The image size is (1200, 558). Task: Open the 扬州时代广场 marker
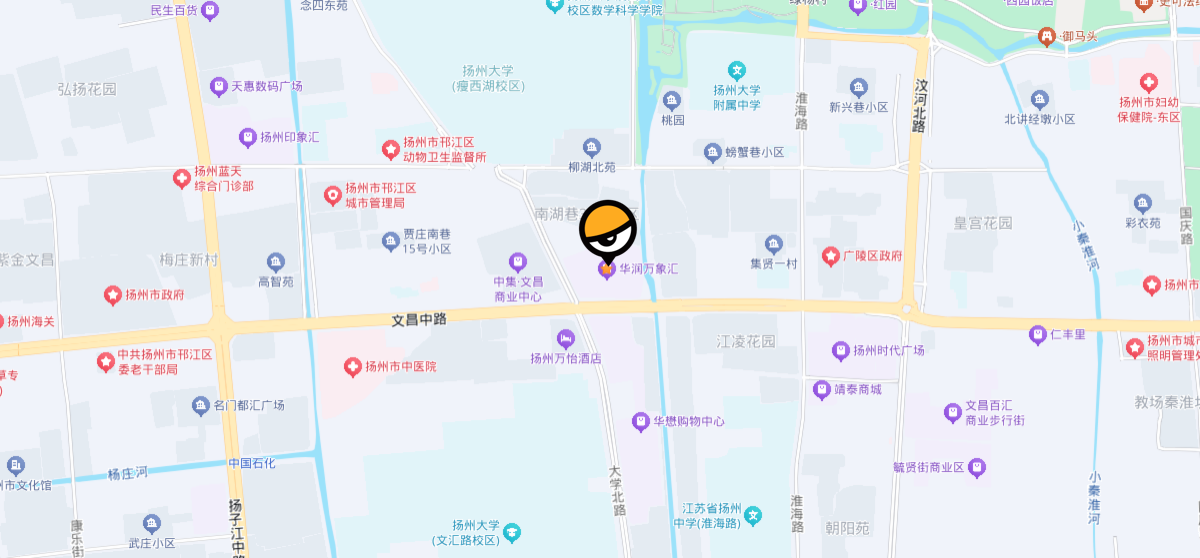840,351
